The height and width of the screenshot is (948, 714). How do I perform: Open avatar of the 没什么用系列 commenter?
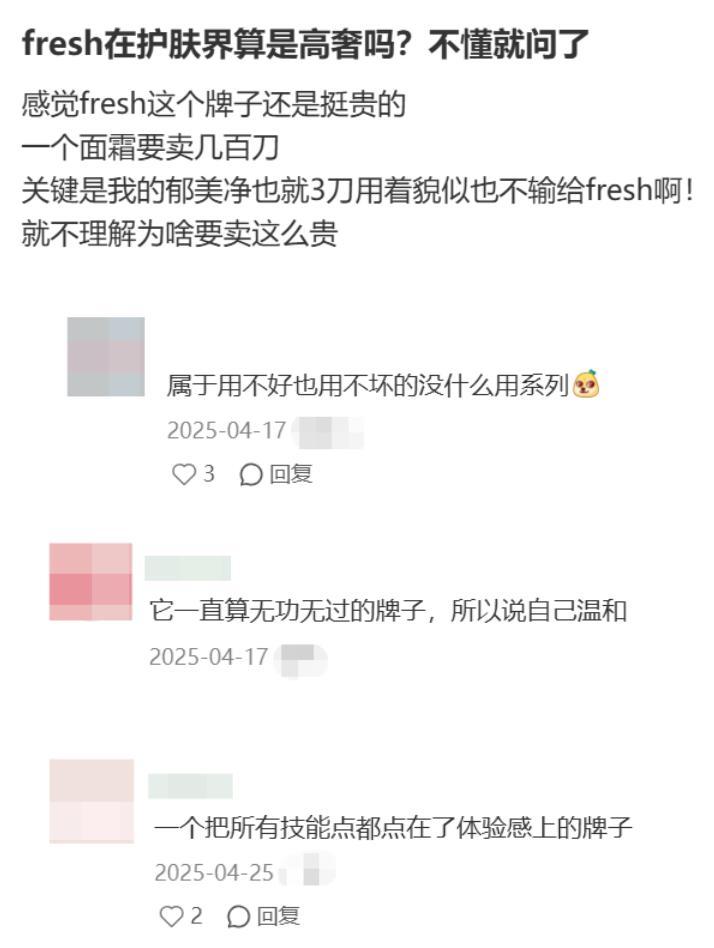coord(106,357)
